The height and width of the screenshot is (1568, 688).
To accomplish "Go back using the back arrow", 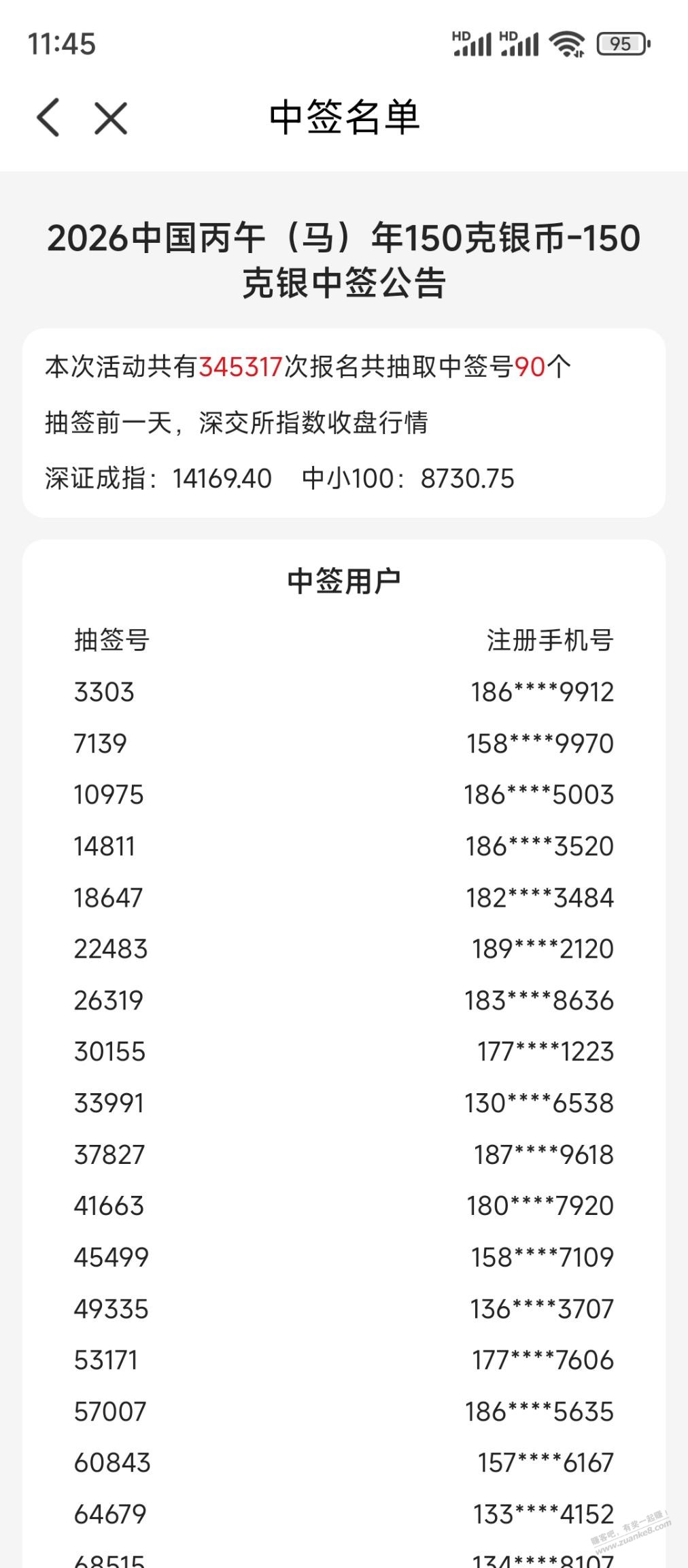I will click(48, 118).
